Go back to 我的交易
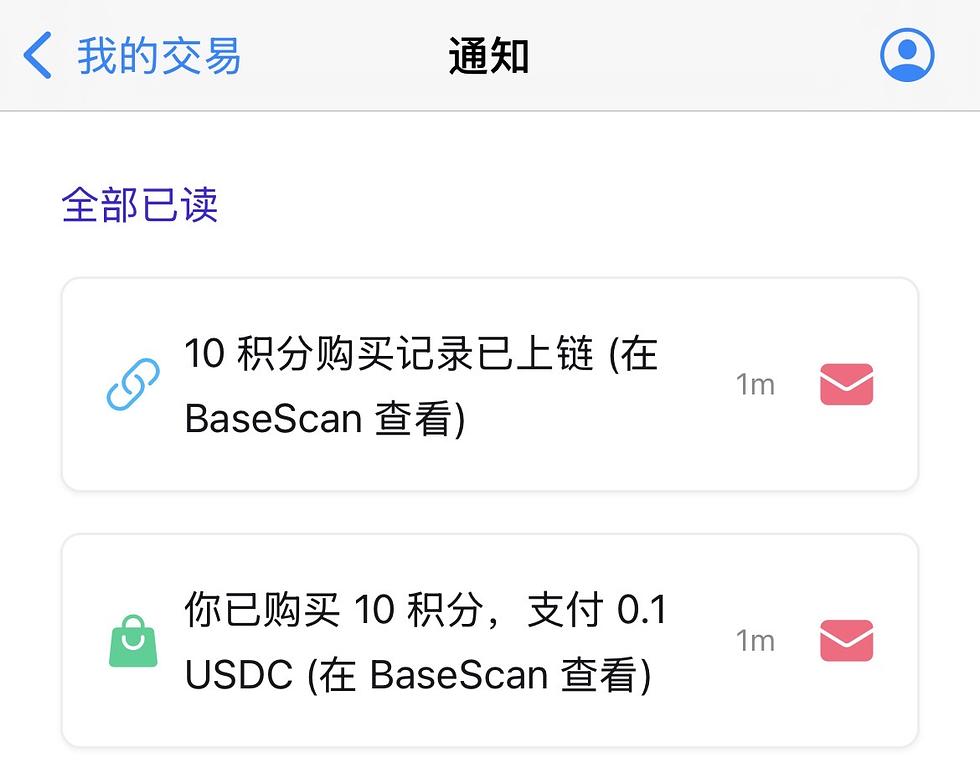Viewport: 980px width, 768px height. tap(133, 55)
